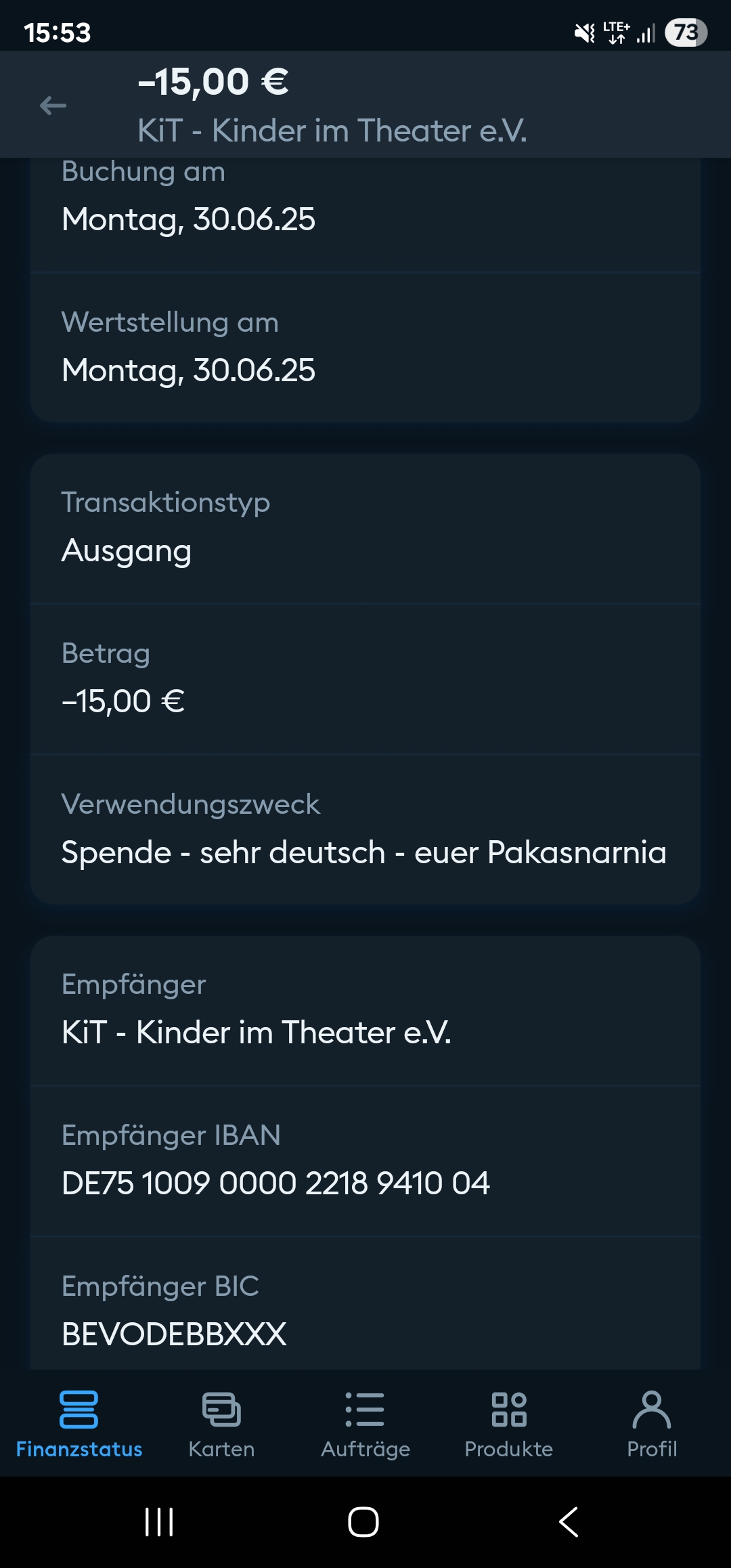Tap the system home button
The height and width of the screenshot is (1568, 731).
[x=363, y=1522]
